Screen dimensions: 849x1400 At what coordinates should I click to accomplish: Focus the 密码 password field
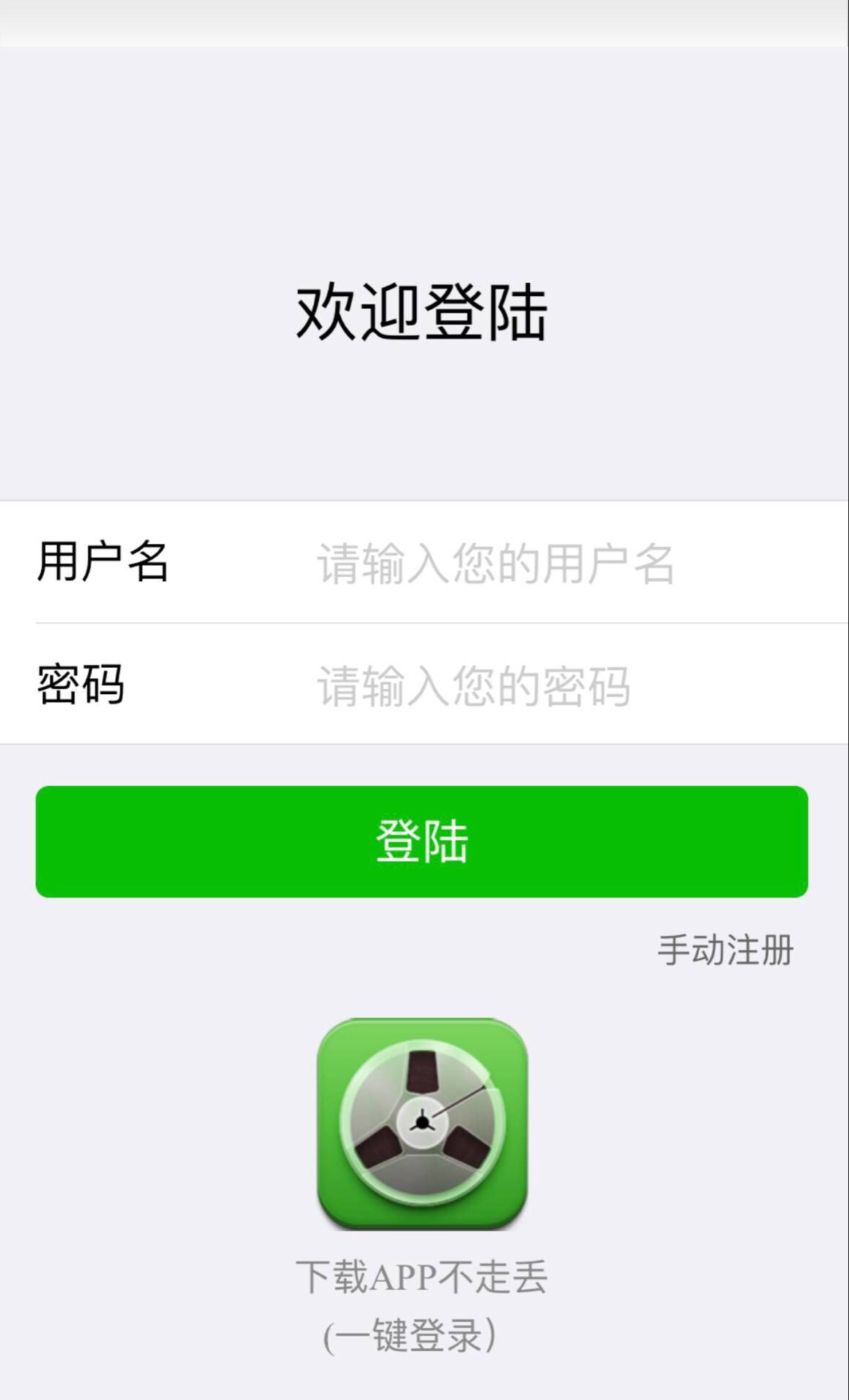[x=554, y=685]
